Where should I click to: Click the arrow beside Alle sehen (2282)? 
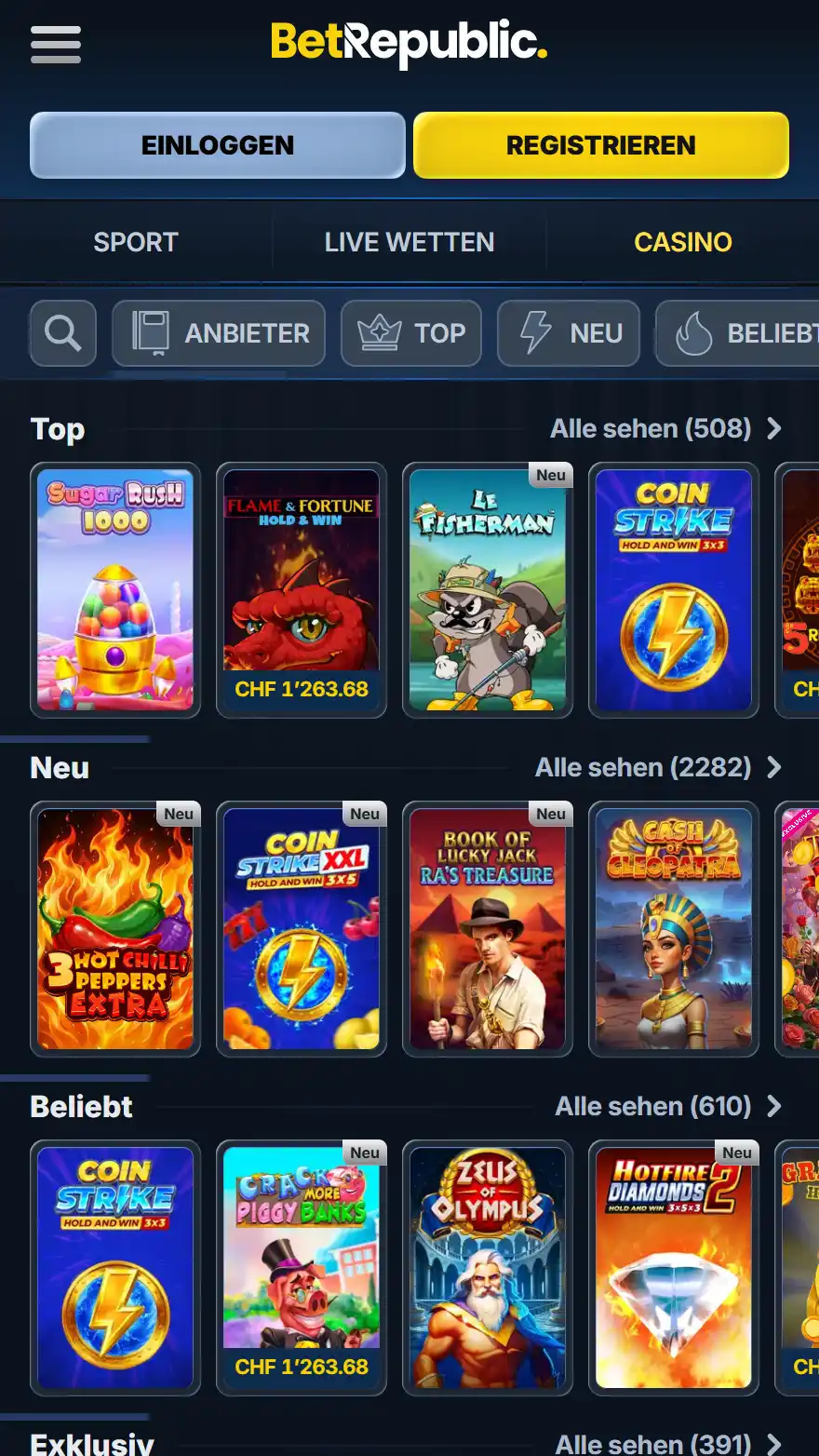click(773, 767)
